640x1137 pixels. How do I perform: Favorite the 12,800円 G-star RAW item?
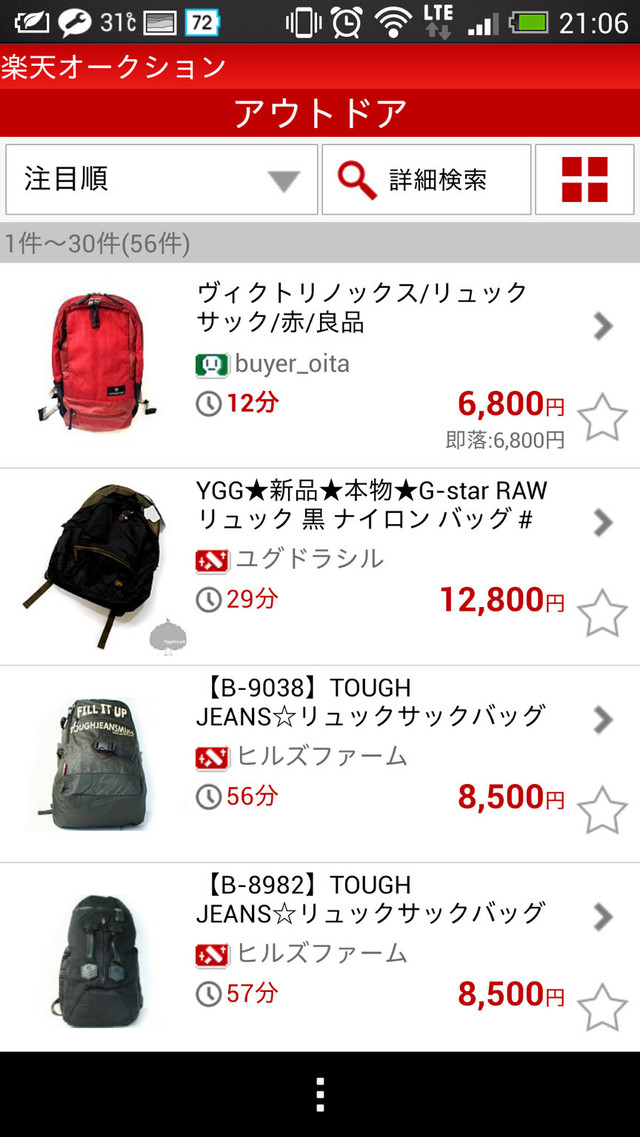(602, 613)
